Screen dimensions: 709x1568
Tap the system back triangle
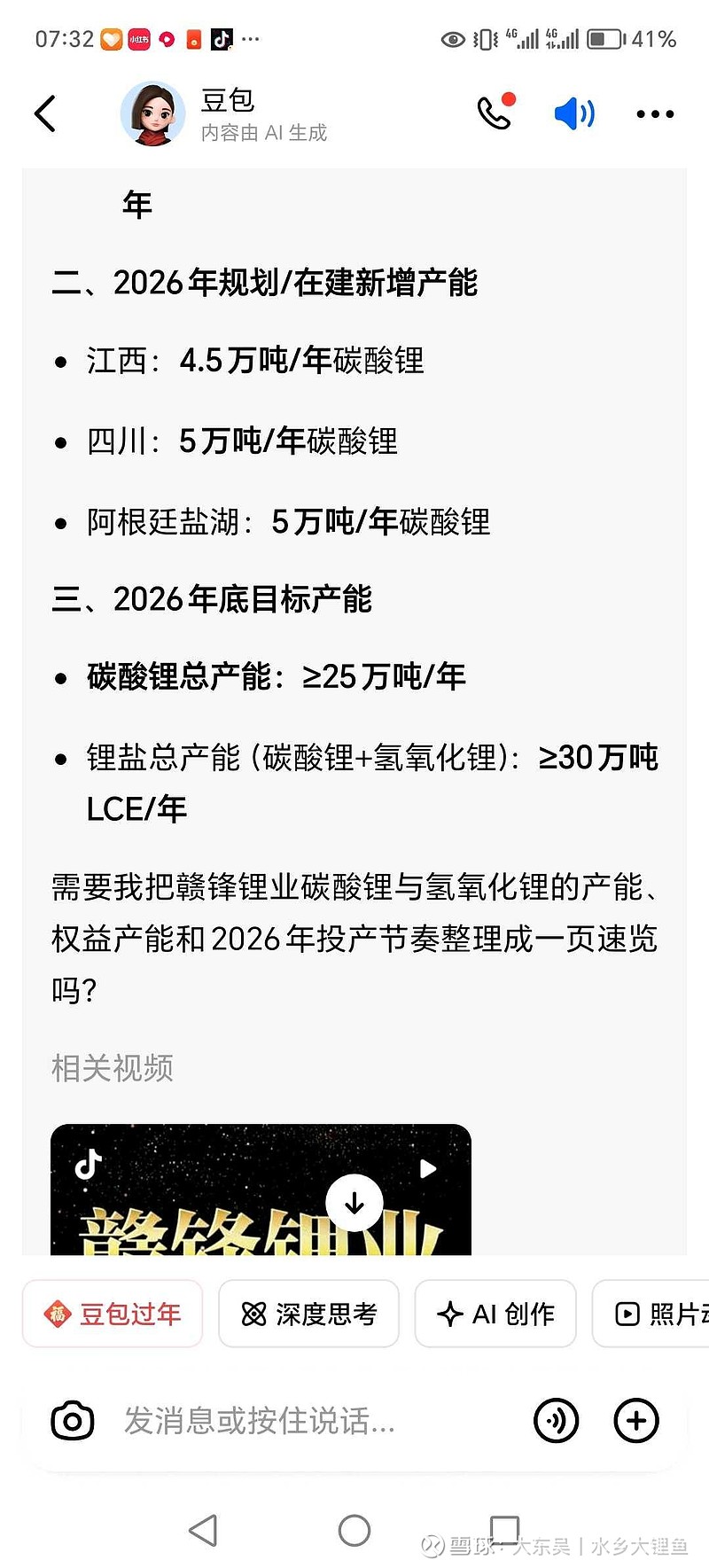point(204,1530)
